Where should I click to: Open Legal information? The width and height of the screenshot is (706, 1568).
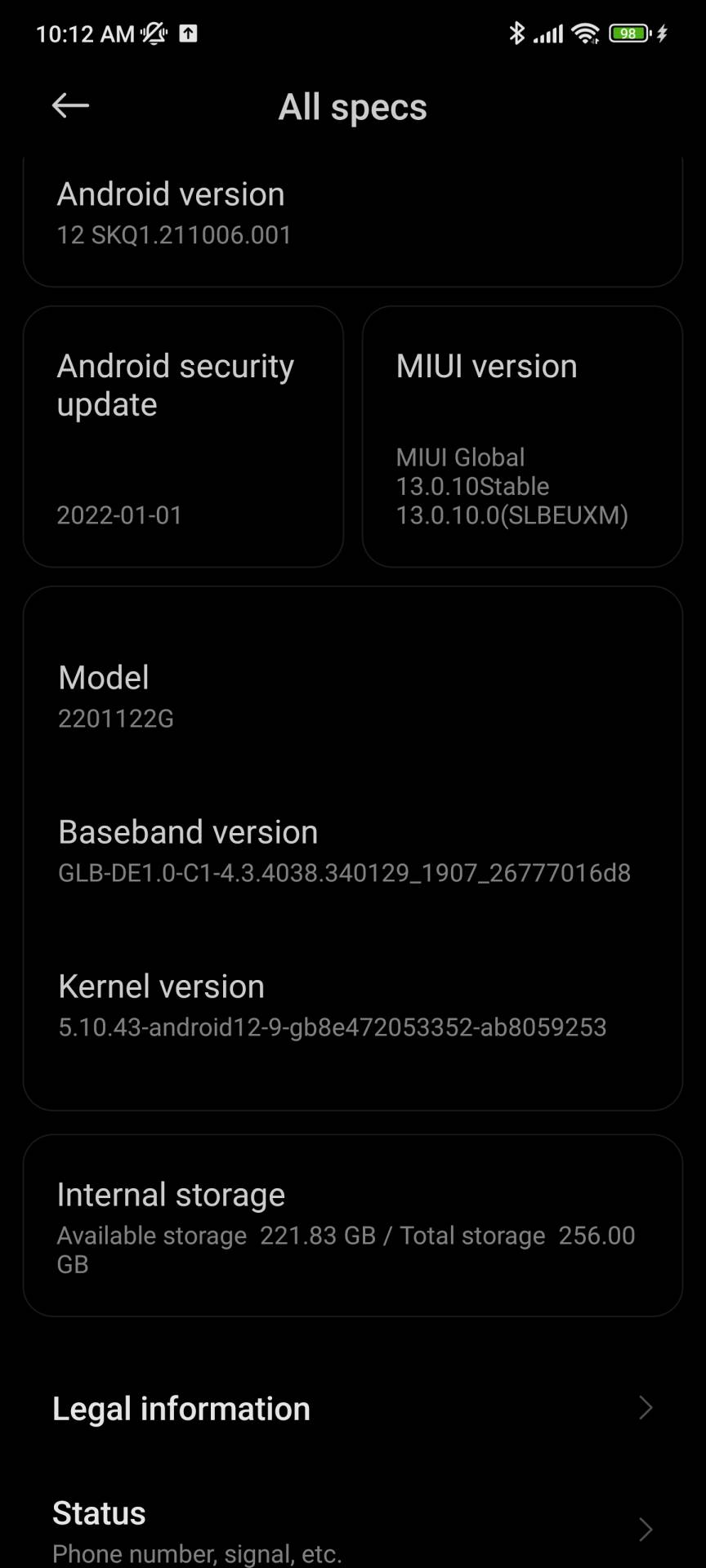coord(352,1409)
